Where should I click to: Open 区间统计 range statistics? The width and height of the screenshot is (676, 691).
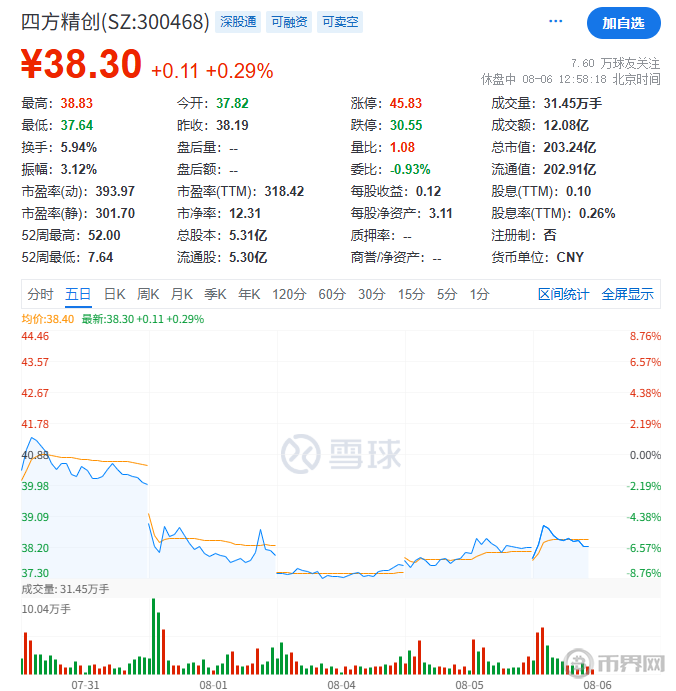(x=563, y=294)
